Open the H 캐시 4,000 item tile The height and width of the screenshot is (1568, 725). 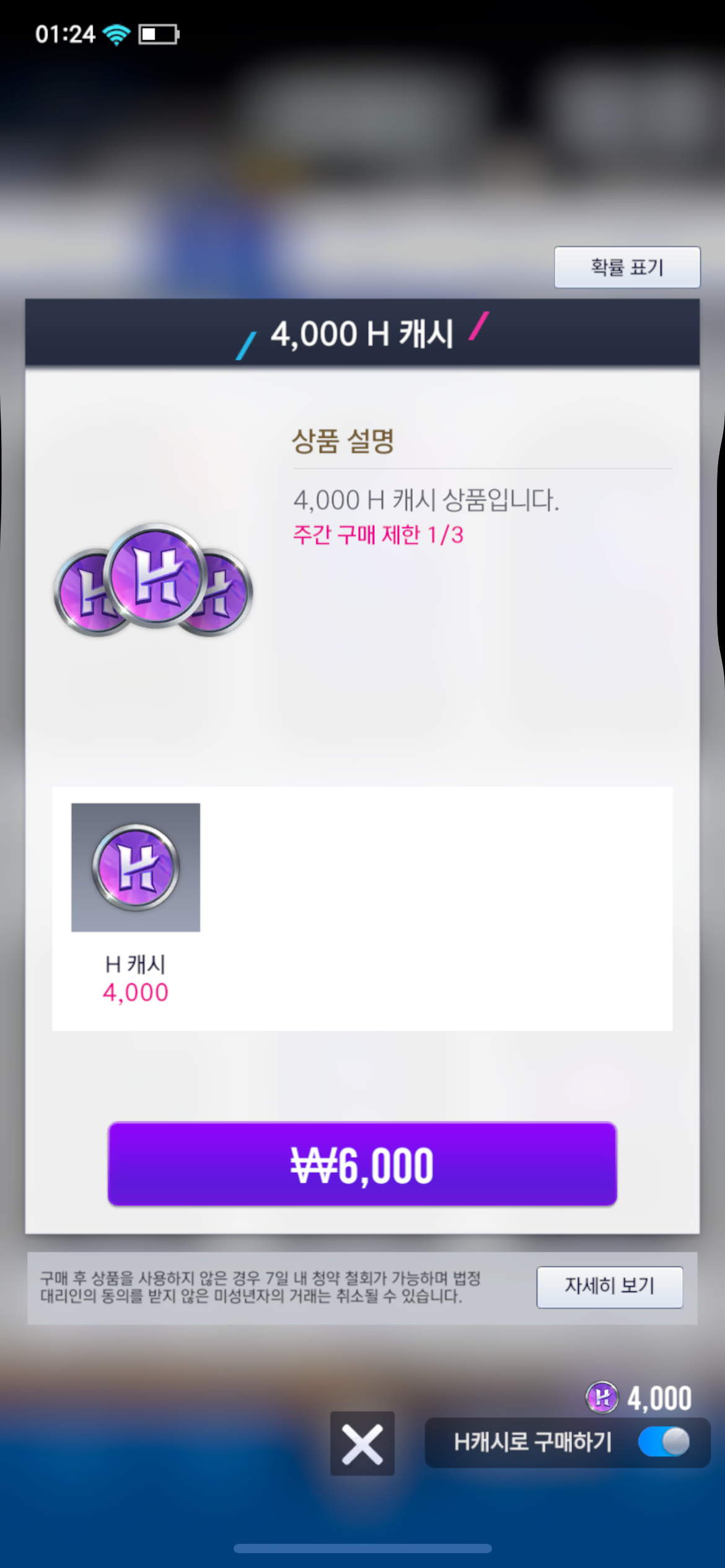point(136,868)
